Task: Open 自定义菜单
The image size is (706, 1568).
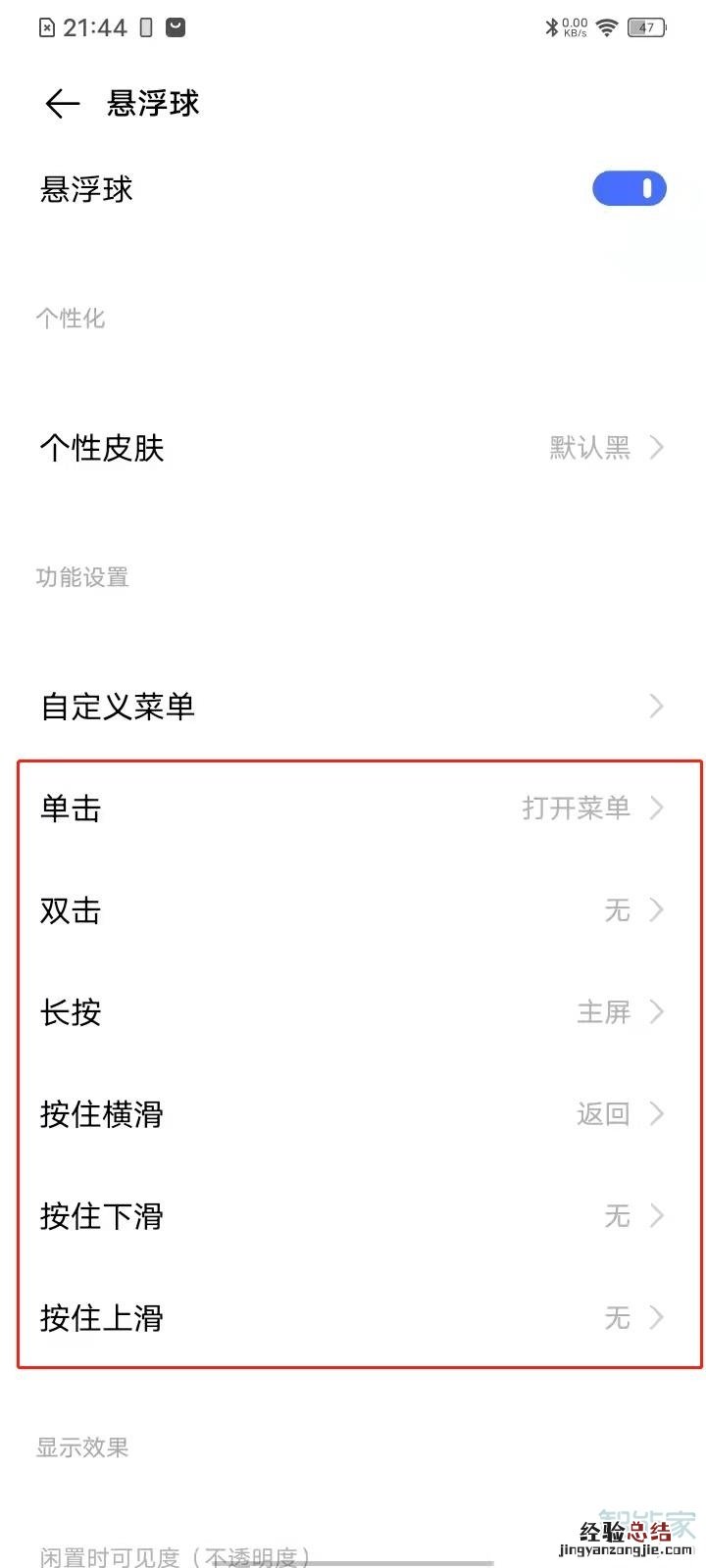Action: pos(353,706)
